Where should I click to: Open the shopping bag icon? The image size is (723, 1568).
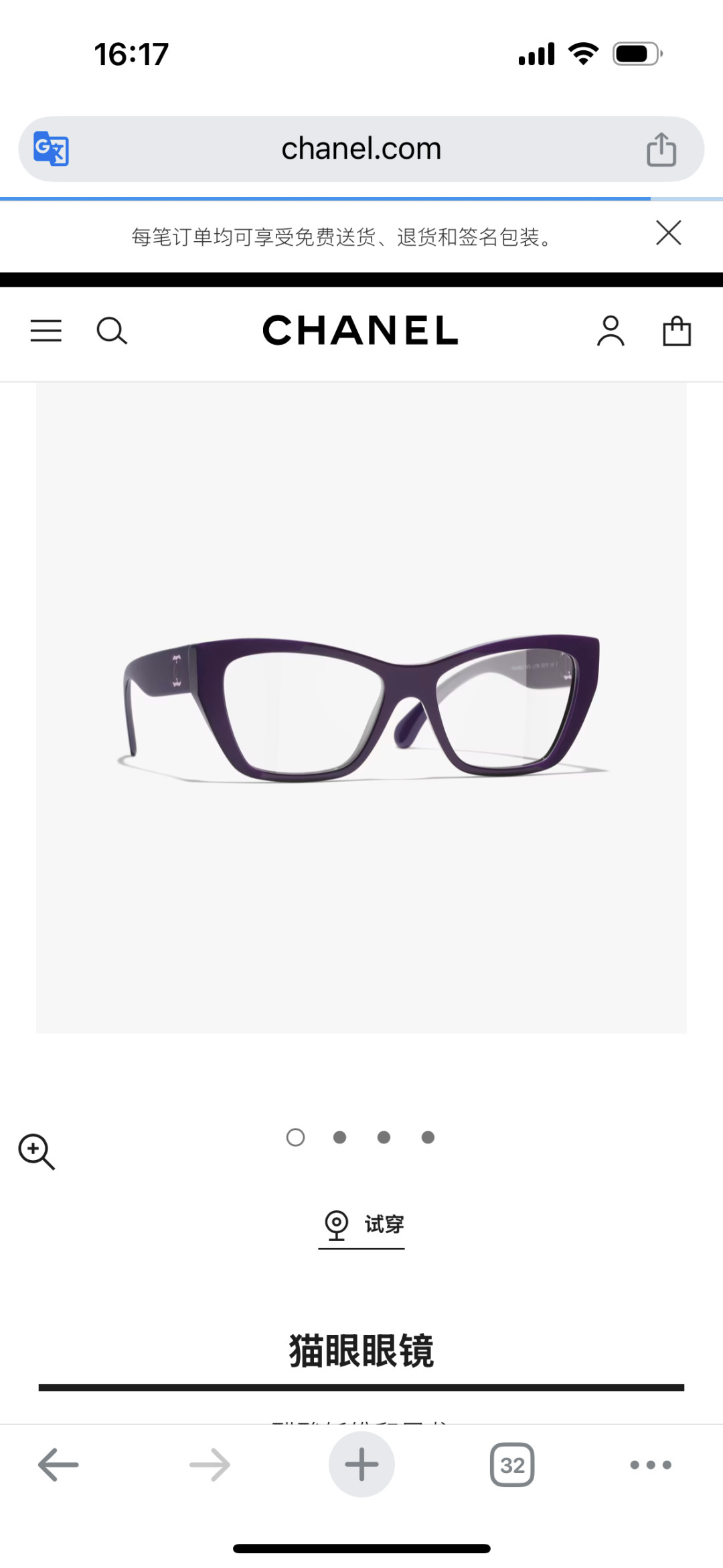point(677,330)
